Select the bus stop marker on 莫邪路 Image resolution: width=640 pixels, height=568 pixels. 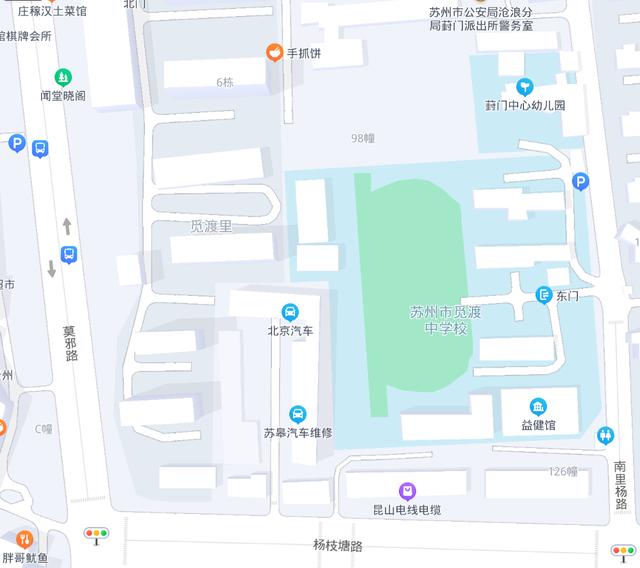point(68,254)
